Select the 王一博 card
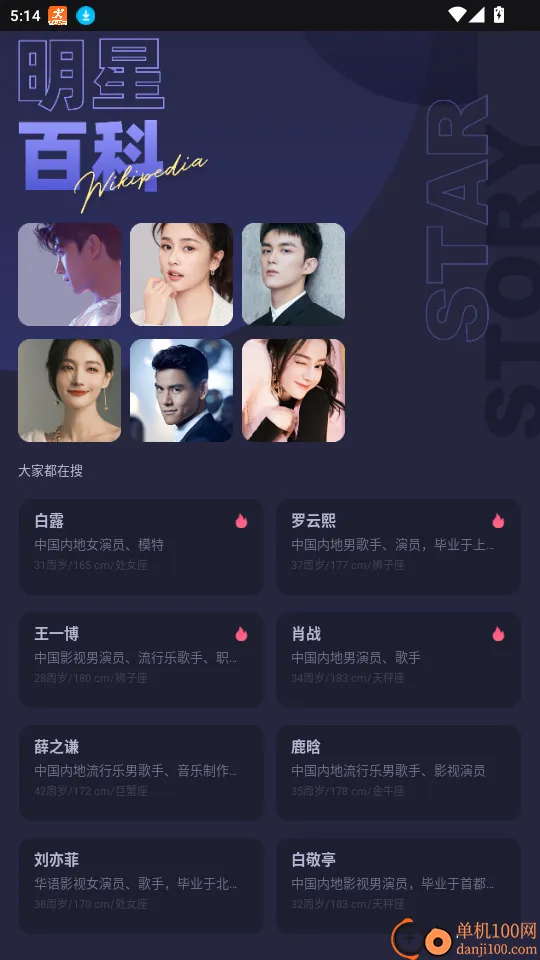540x960 pixels. coord(141,660)
